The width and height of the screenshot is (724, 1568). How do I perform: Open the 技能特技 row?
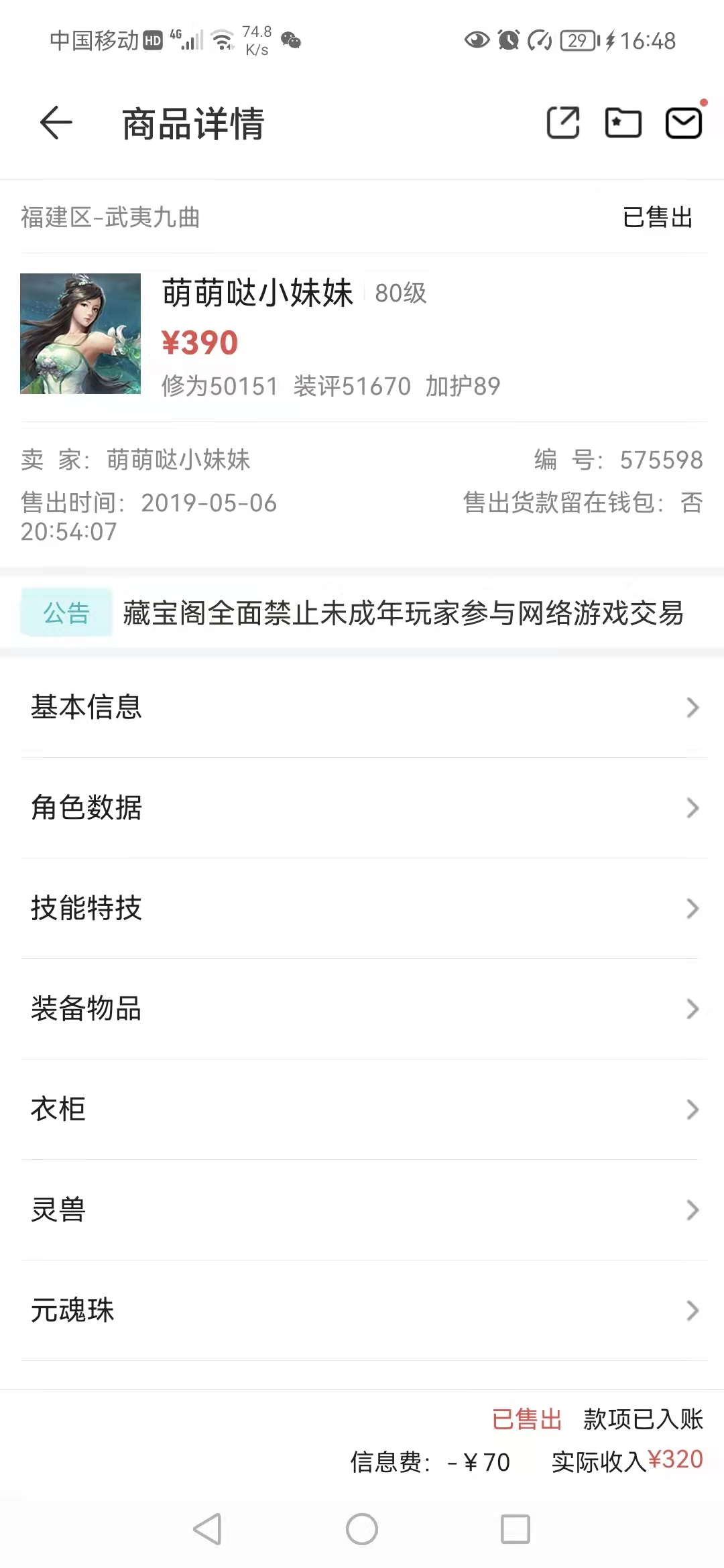point(362,909)
